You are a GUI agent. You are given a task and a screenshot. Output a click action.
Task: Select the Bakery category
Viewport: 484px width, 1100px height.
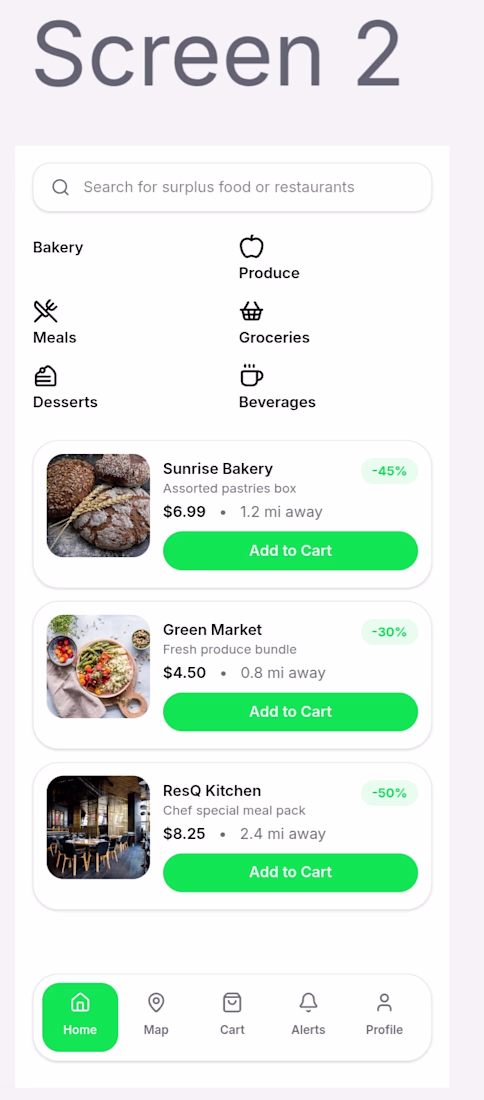click(58, 248)
